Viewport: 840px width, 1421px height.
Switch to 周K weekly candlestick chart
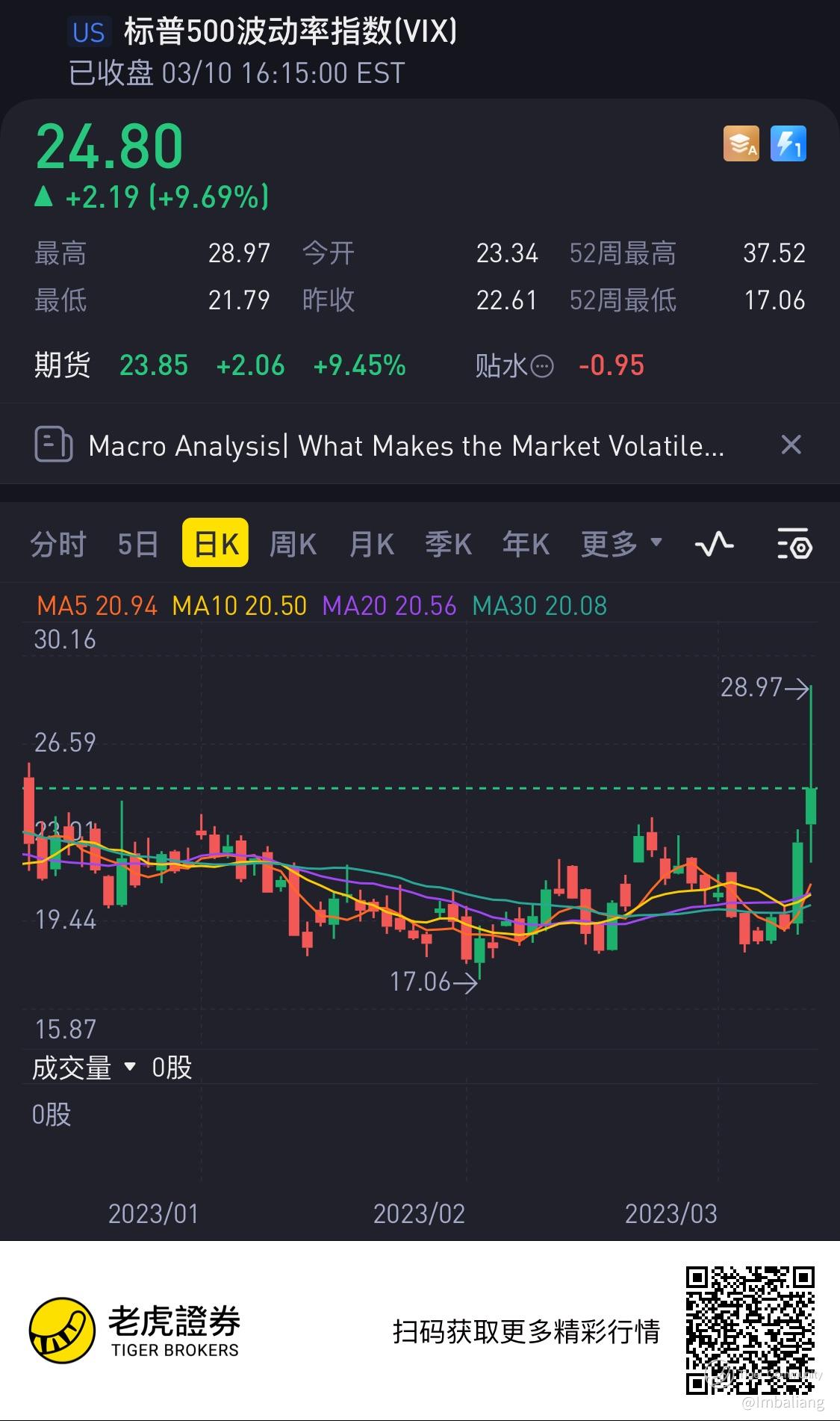point(293,544)
